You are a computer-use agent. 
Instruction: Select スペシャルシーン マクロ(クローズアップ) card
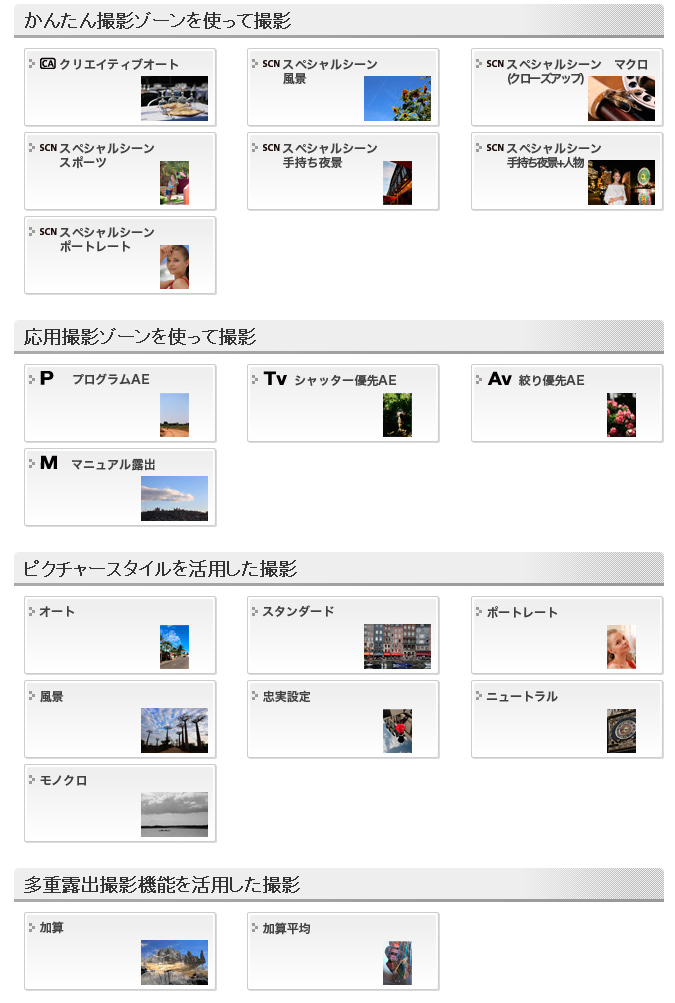(x=567, y=87)
